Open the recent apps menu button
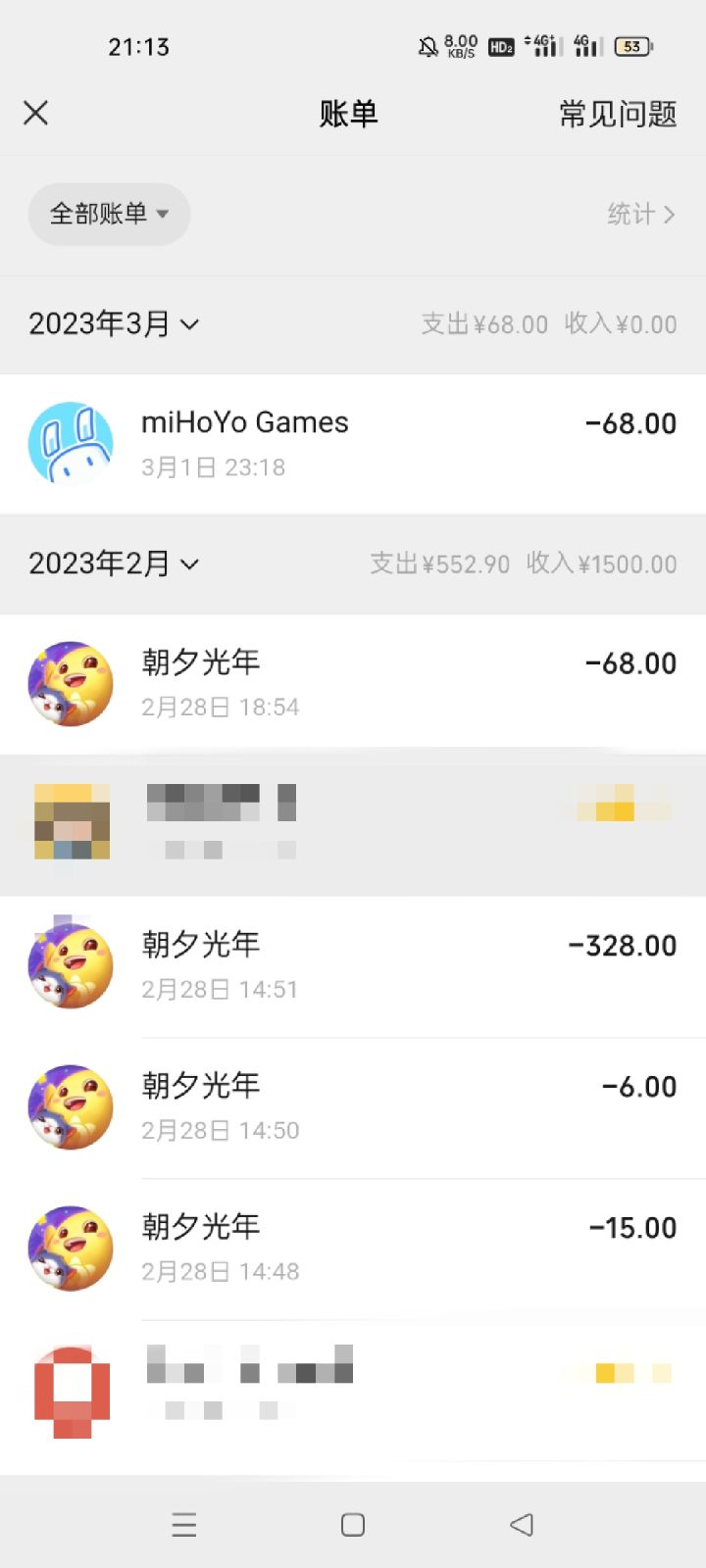Viewport: 706px width, 1568px height. coord(183,1524)
